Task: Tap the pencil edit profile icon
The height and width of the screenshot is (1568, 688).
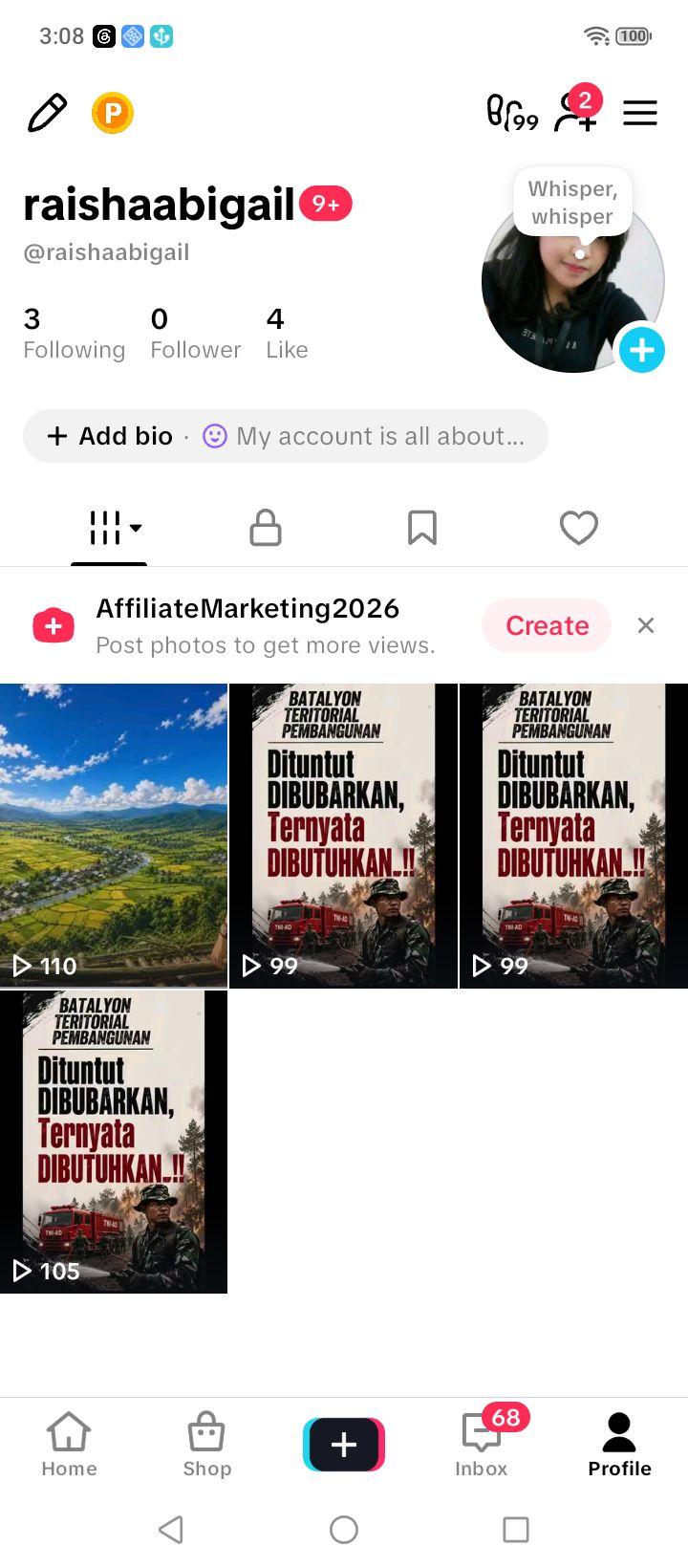Action: coord(47,113)
